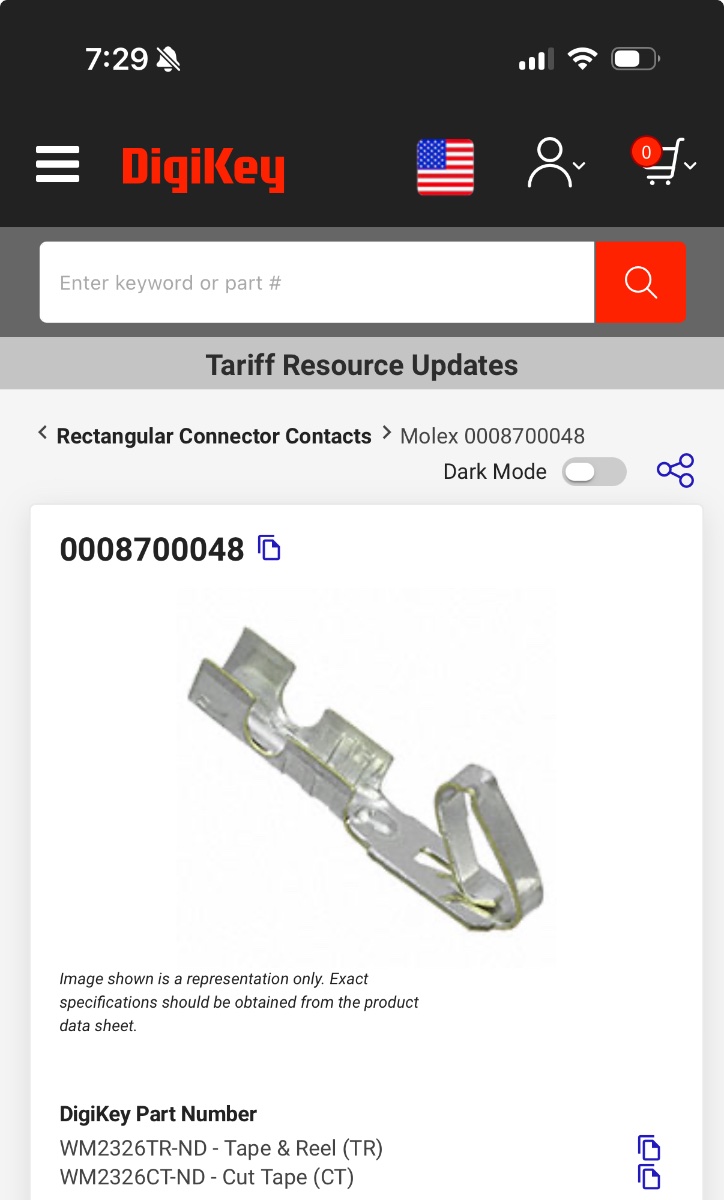Open the account profile menu
Image resolution: width=724 pixels, height=1200 pixels.
coord(556,164)
